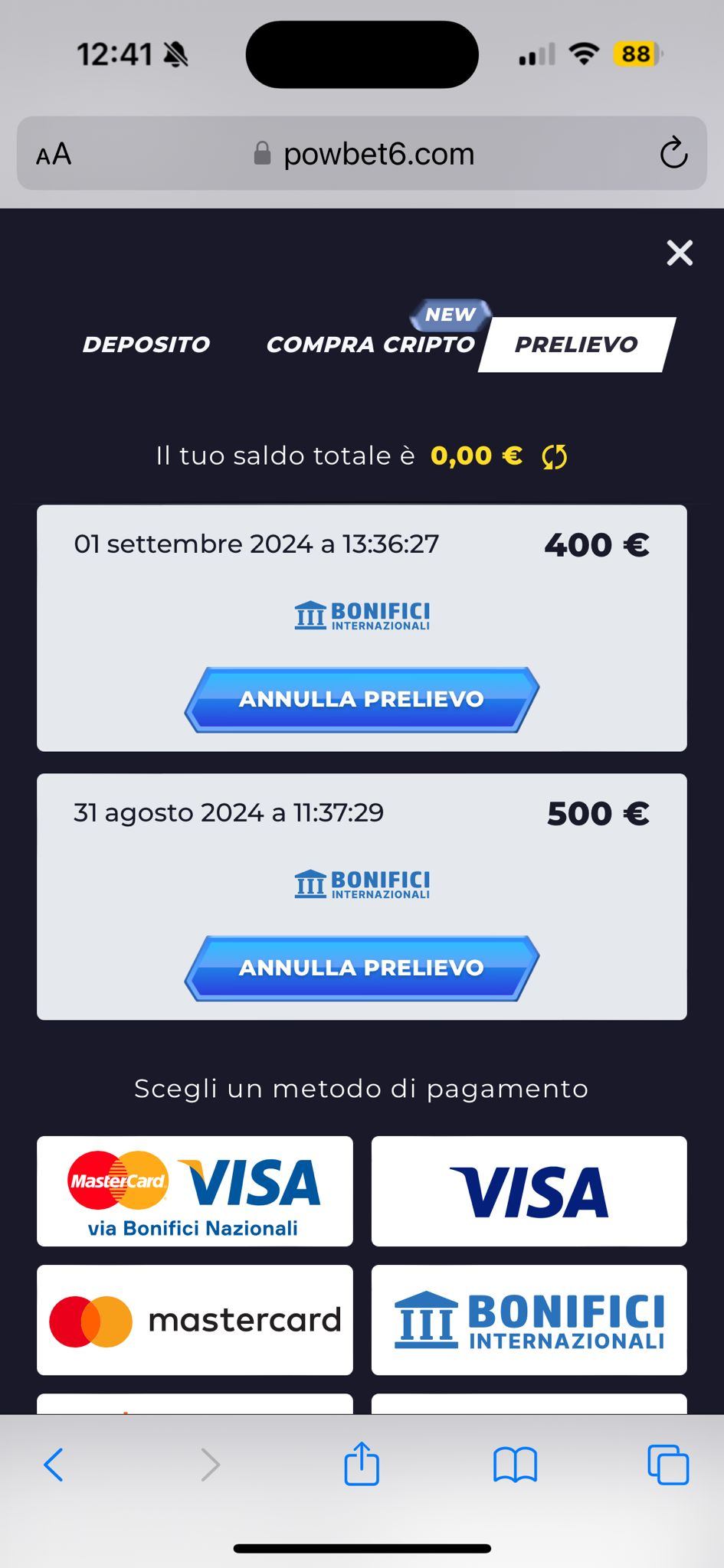Cancel the 500 € withdrawal
Screen dimensions: 724x1568
coord(362,968)
